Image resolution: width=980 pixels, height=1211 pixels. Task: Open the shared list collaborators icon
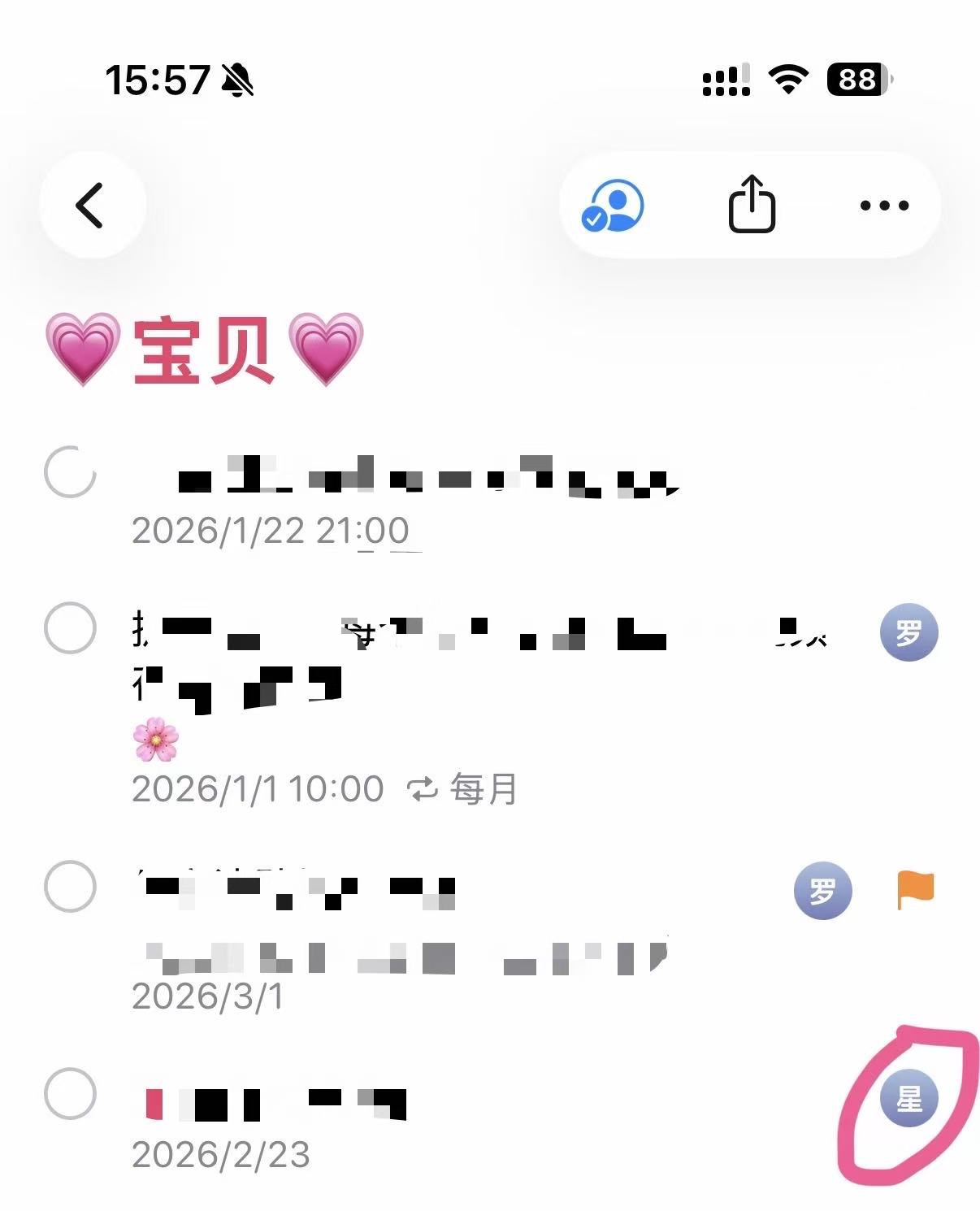[x=613, y=205]
